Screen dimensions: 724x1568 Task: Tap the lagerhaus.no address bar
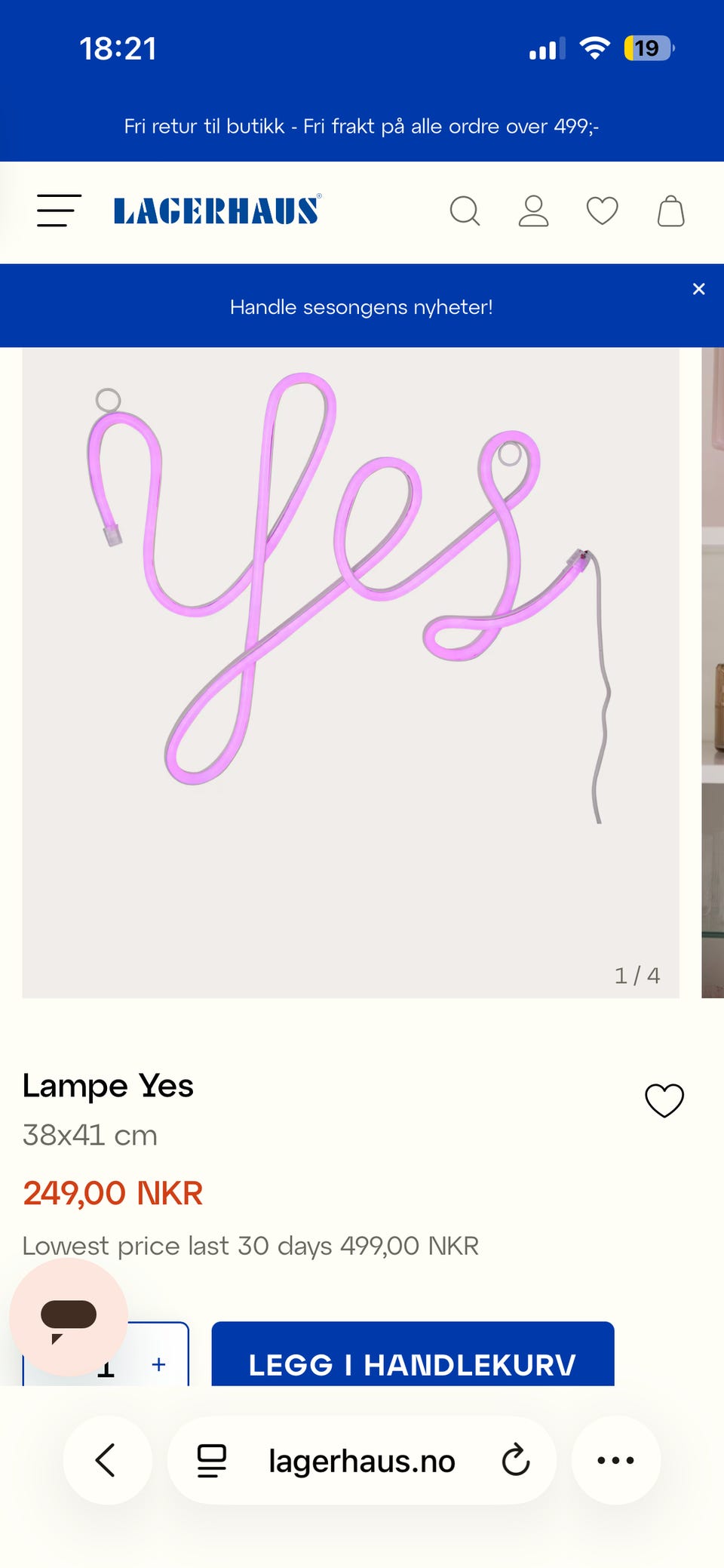click(x=362, y=1460)
